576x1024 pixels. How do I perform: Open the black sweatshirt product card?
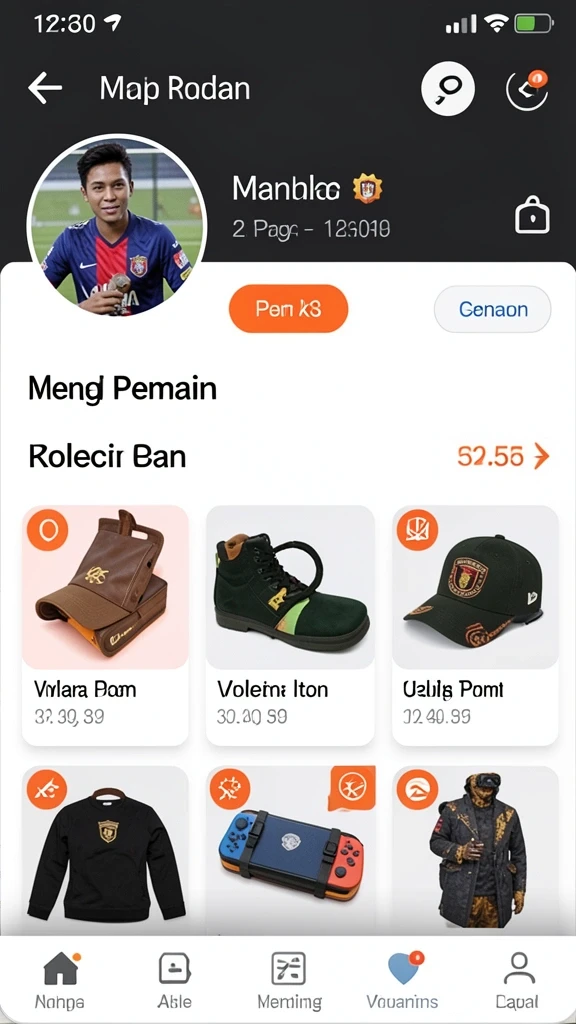coord(105,850)
